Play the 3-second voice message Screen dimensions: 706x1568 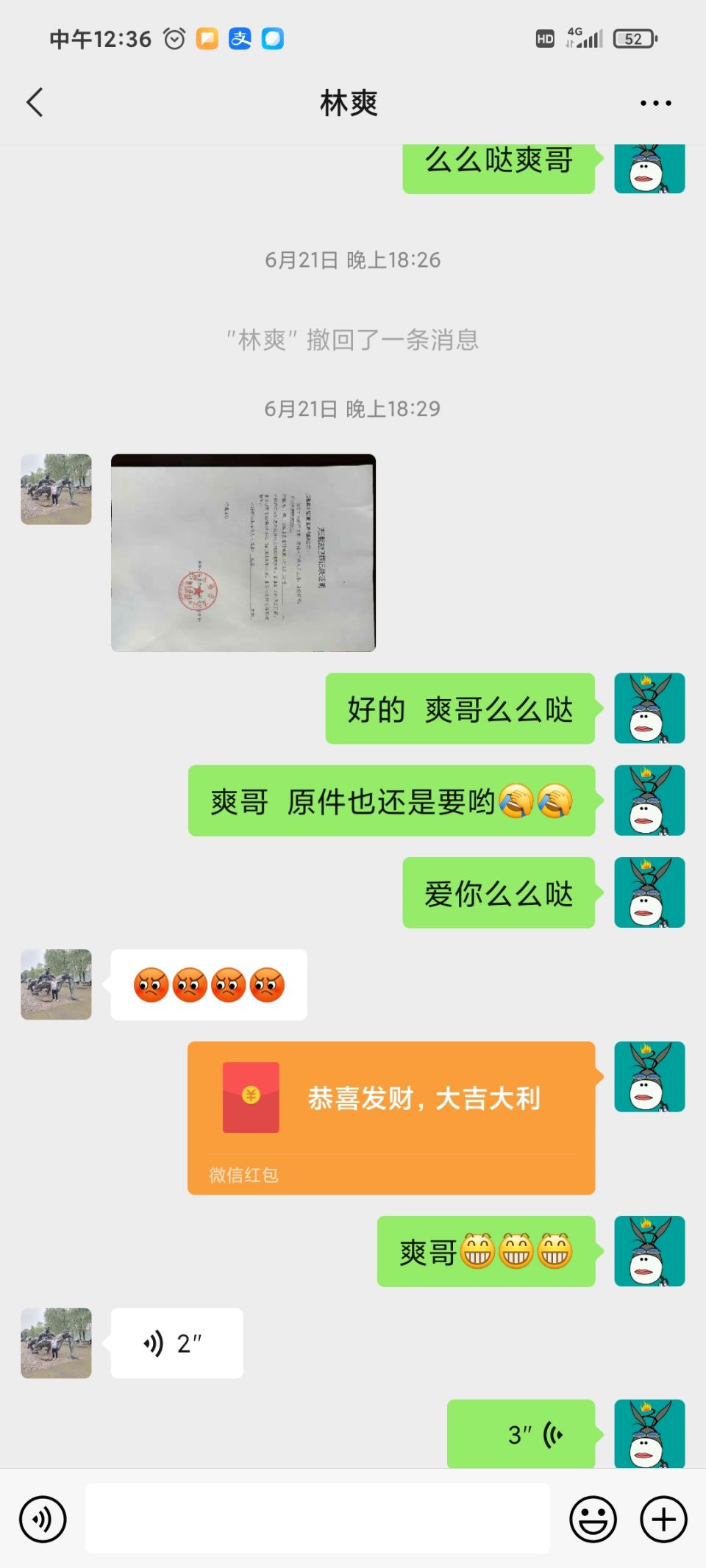(x=521, y=1434)
